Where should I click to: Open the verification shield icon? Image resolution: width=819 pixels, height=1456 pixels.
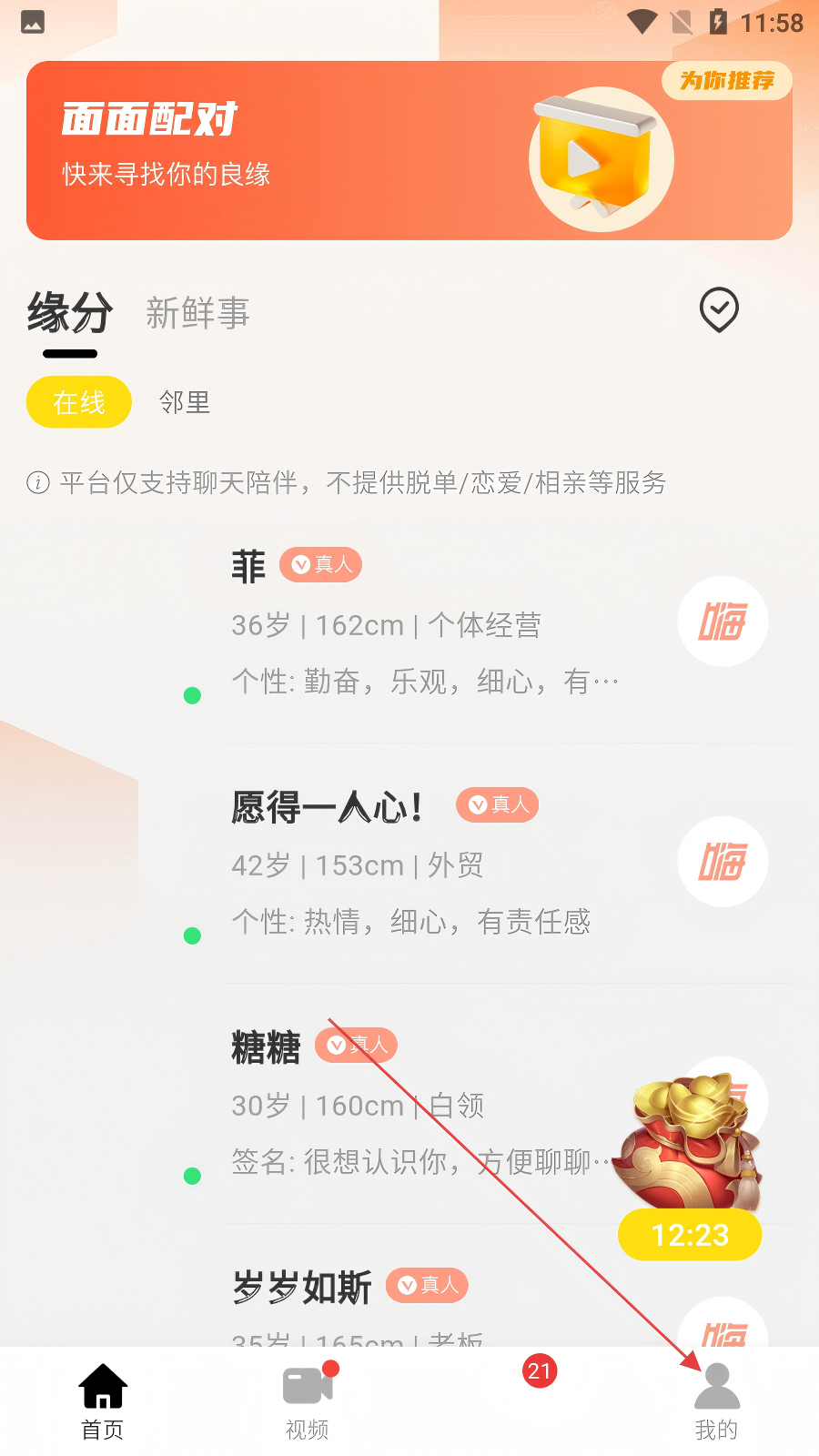coord(719,310)
